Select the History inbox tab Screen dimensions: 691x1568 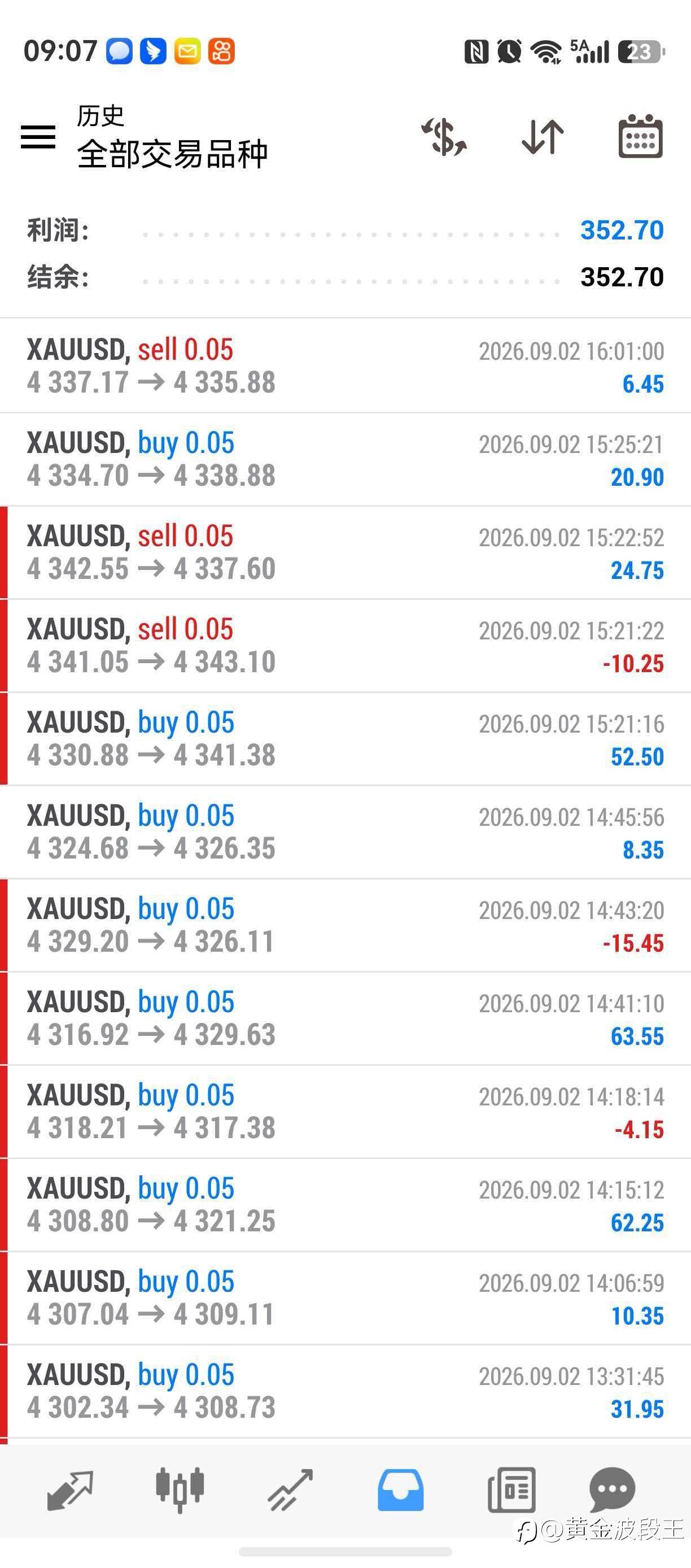(401, 1491)
